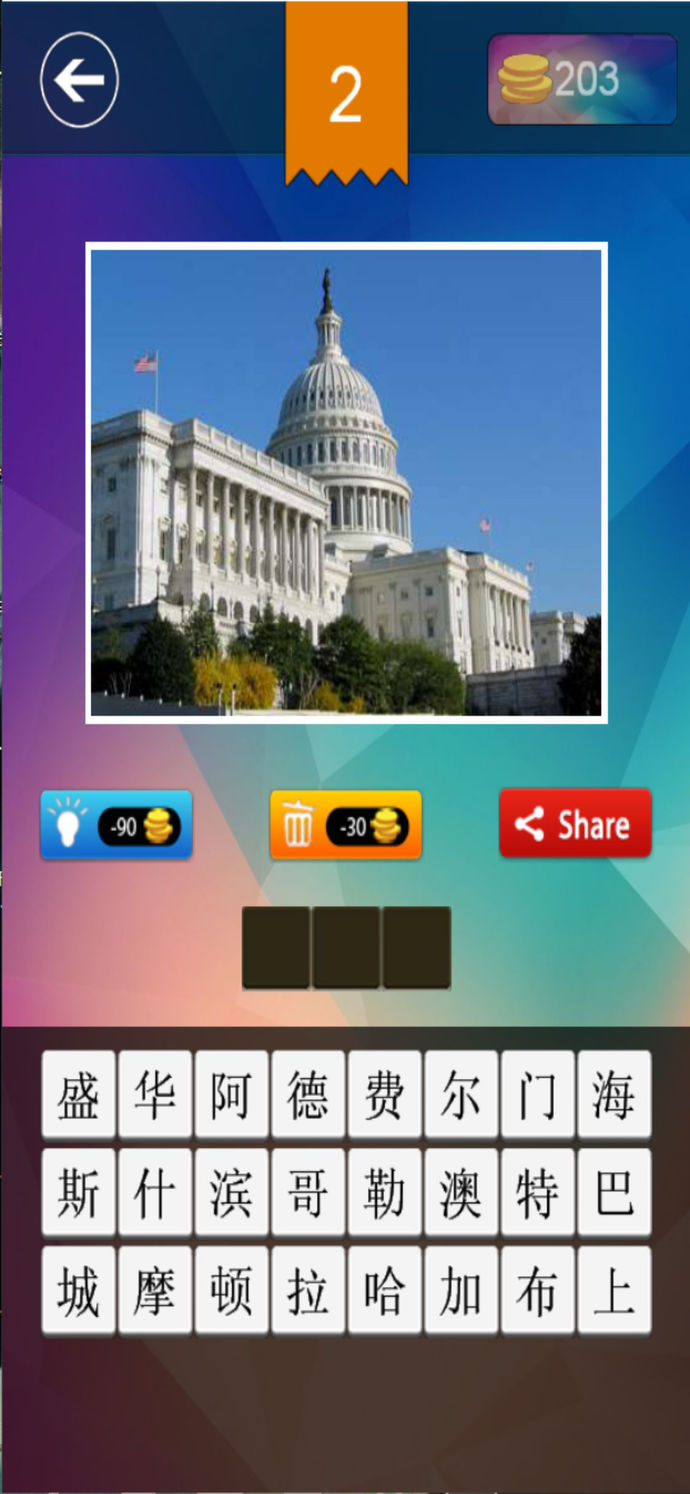Choose the 阿 tile

[231, 1094]
